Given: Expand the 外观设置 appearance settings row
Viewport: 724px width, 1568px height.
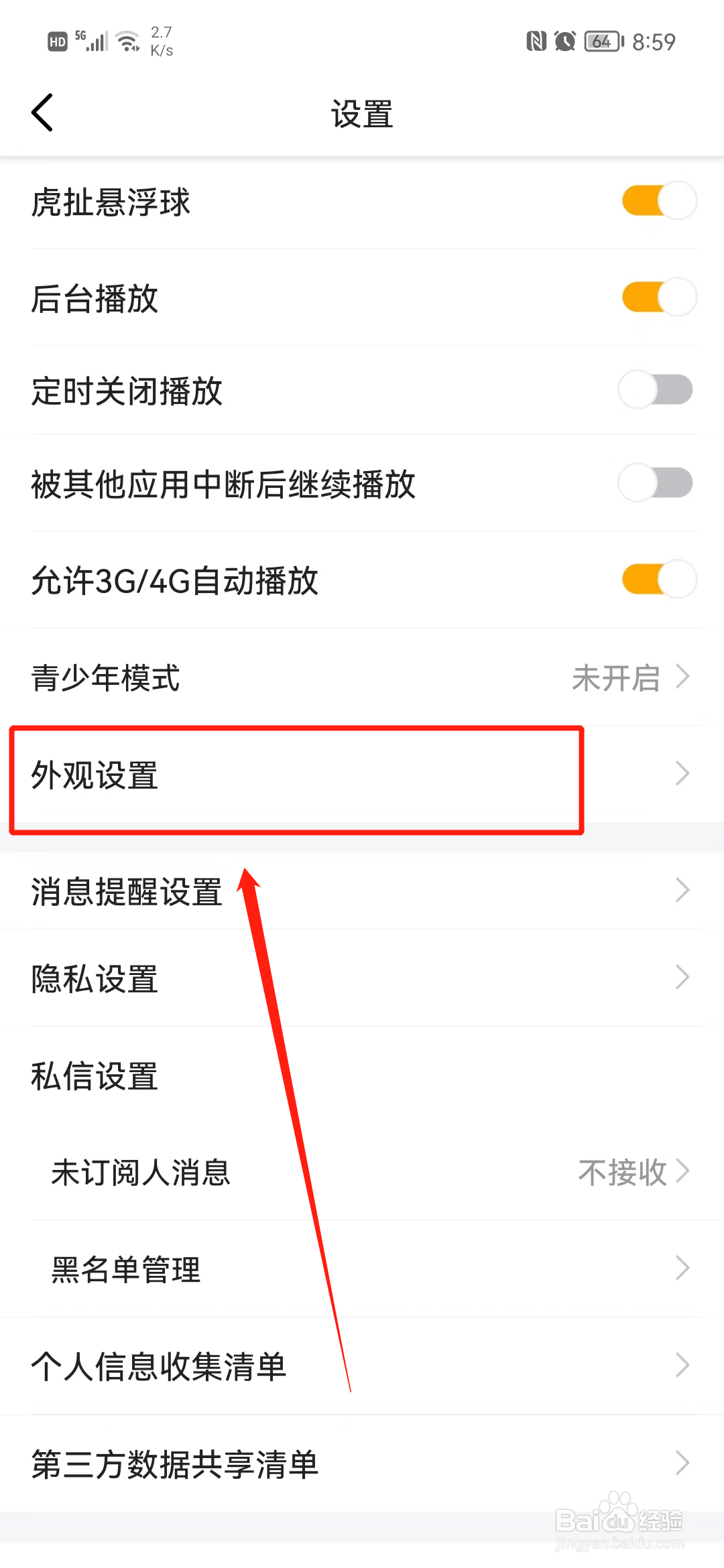Looking at the screenshot, I should pos(362,775).
